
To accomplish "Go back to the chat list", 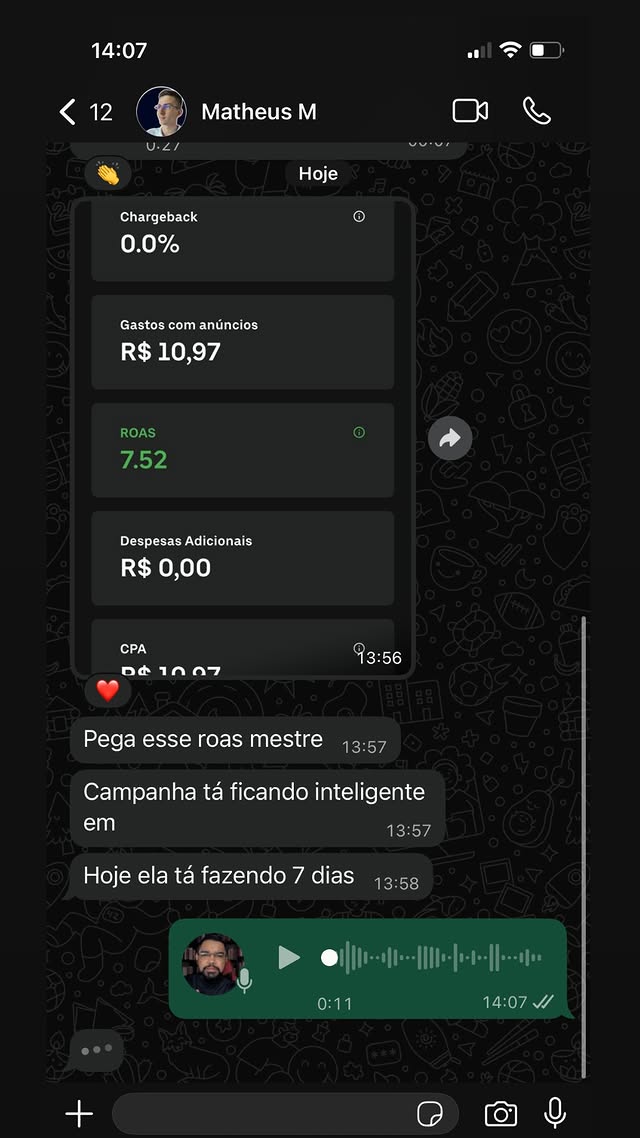I will 68,112.
